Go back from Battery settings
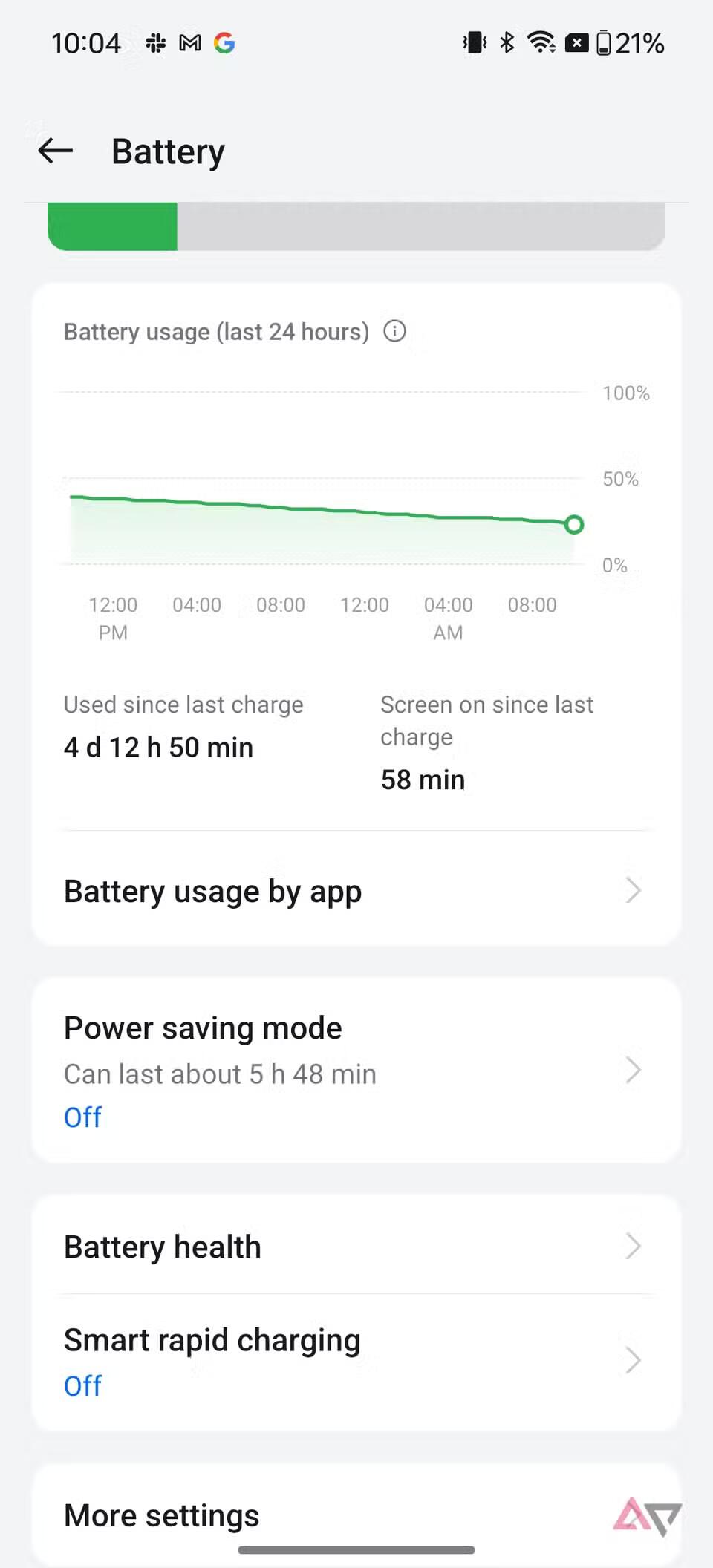 coord(56,151)
